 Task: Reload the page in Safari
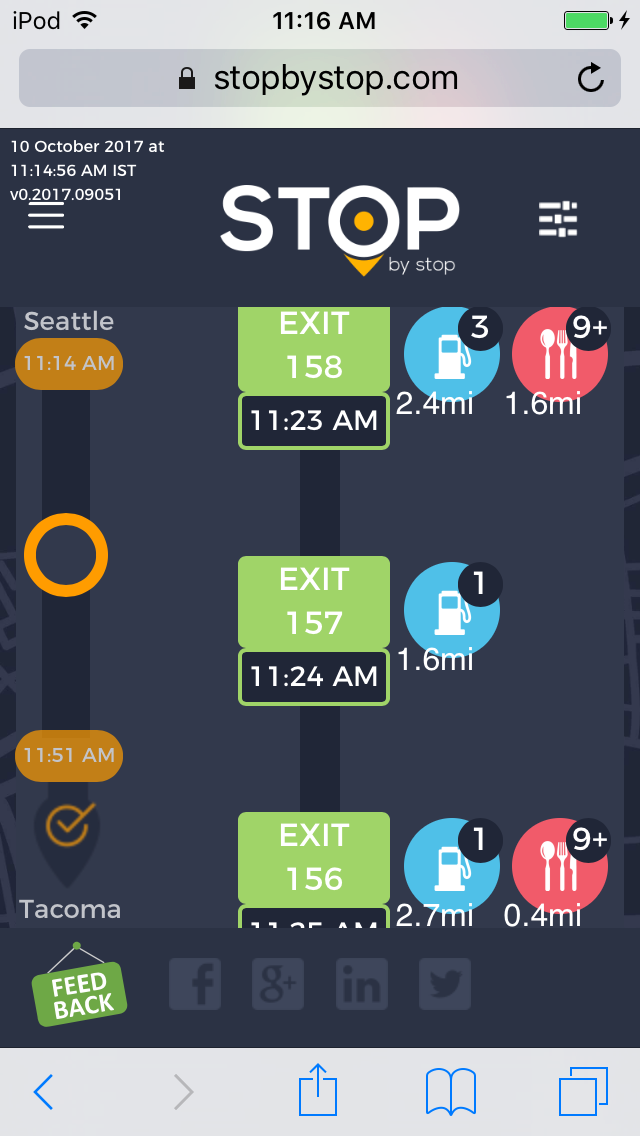(591, 79)
